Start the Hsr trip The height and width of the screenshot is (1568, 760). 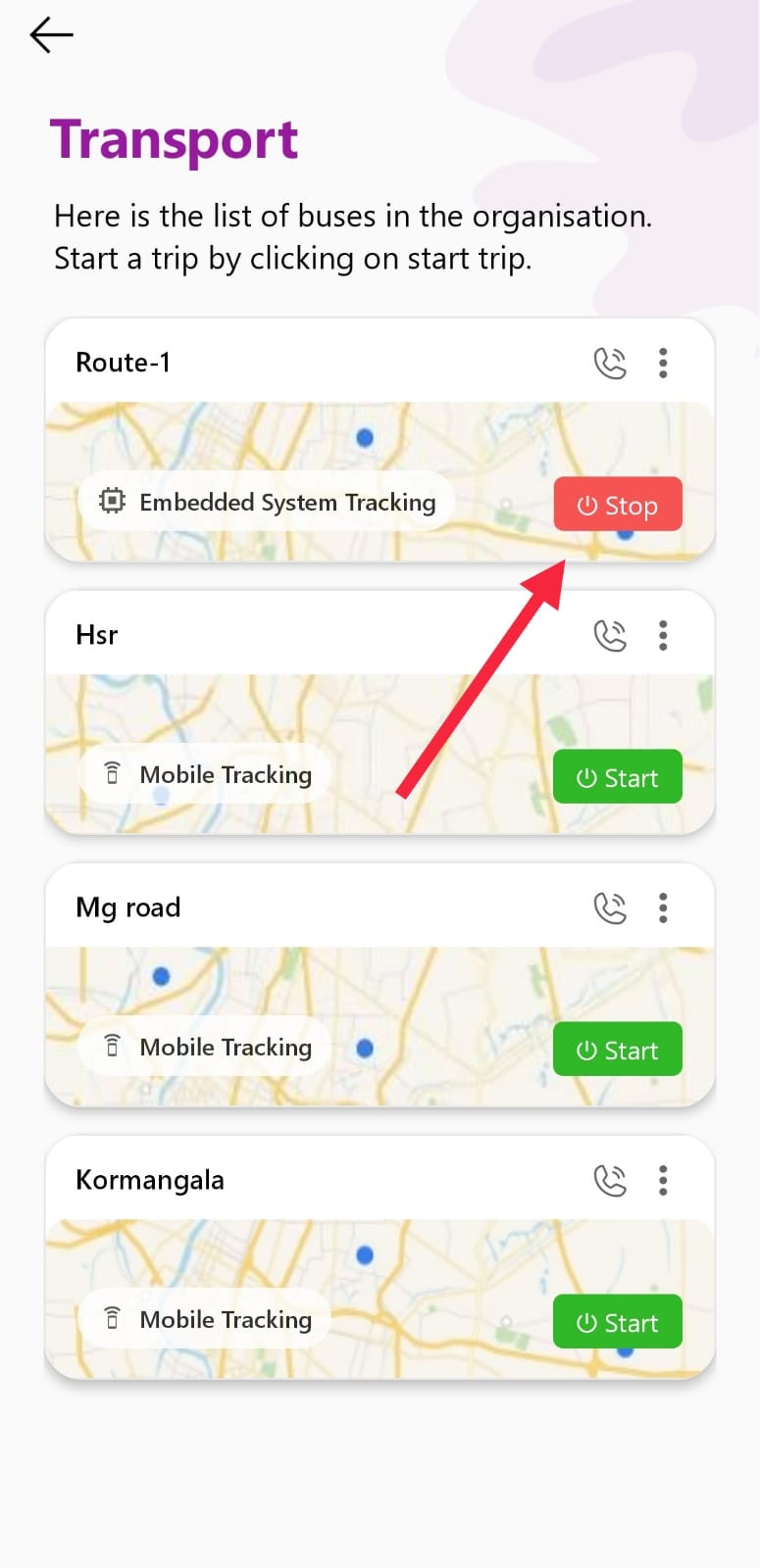[x=617, y=777]
